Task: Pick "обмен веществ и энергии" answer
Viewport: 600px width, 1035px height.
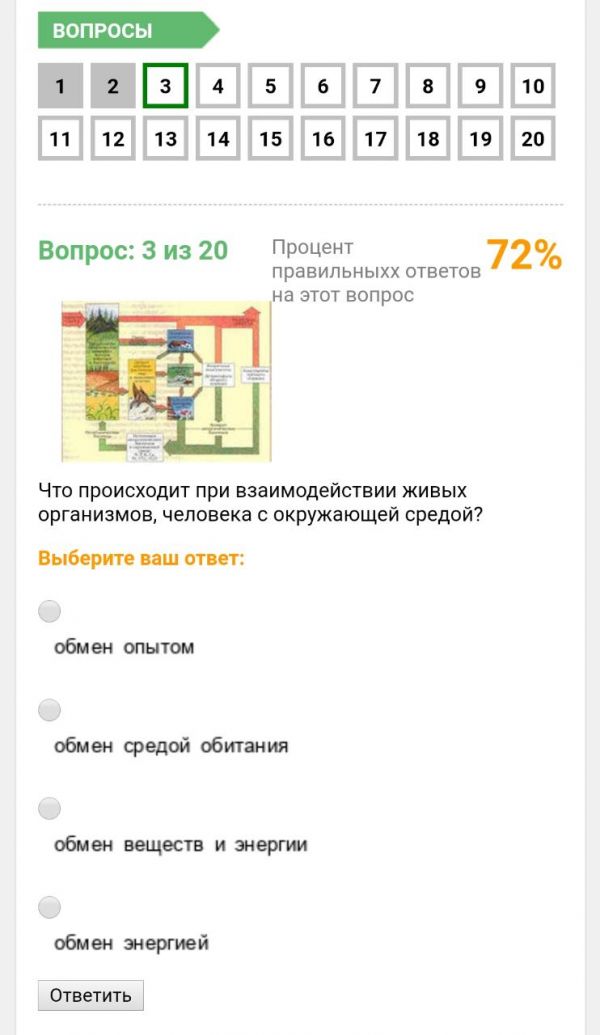Action: tap(49, 808)
